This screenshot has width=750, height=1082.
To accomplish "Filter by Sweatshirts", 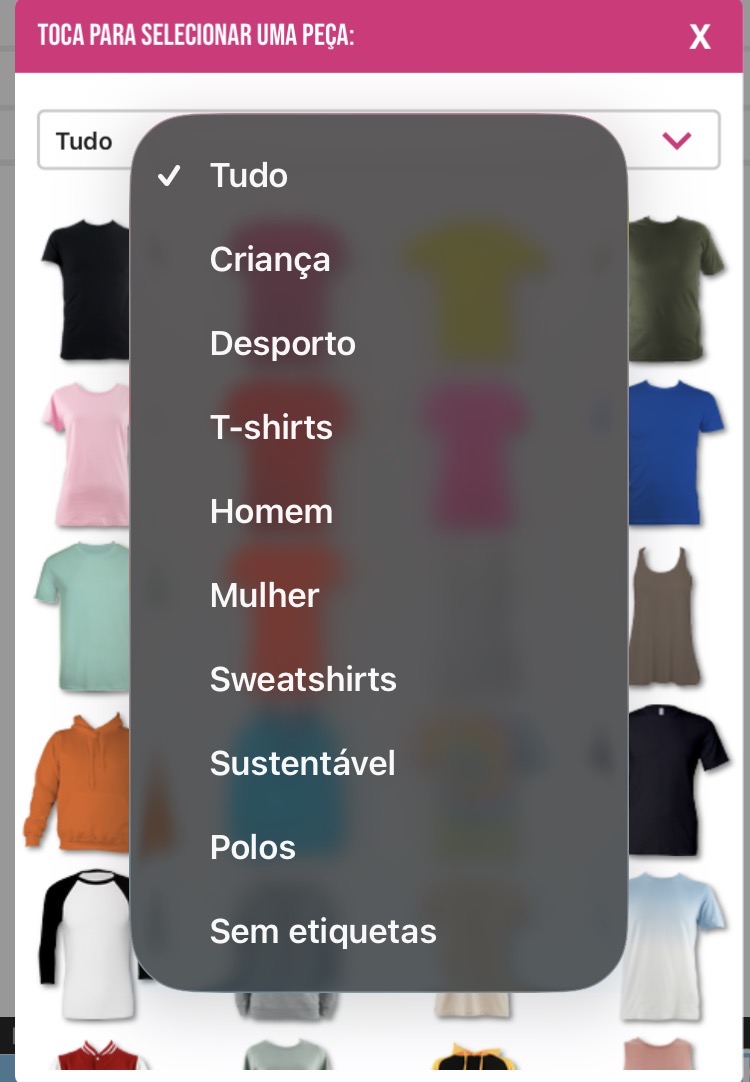I will (x=303, y=680).
